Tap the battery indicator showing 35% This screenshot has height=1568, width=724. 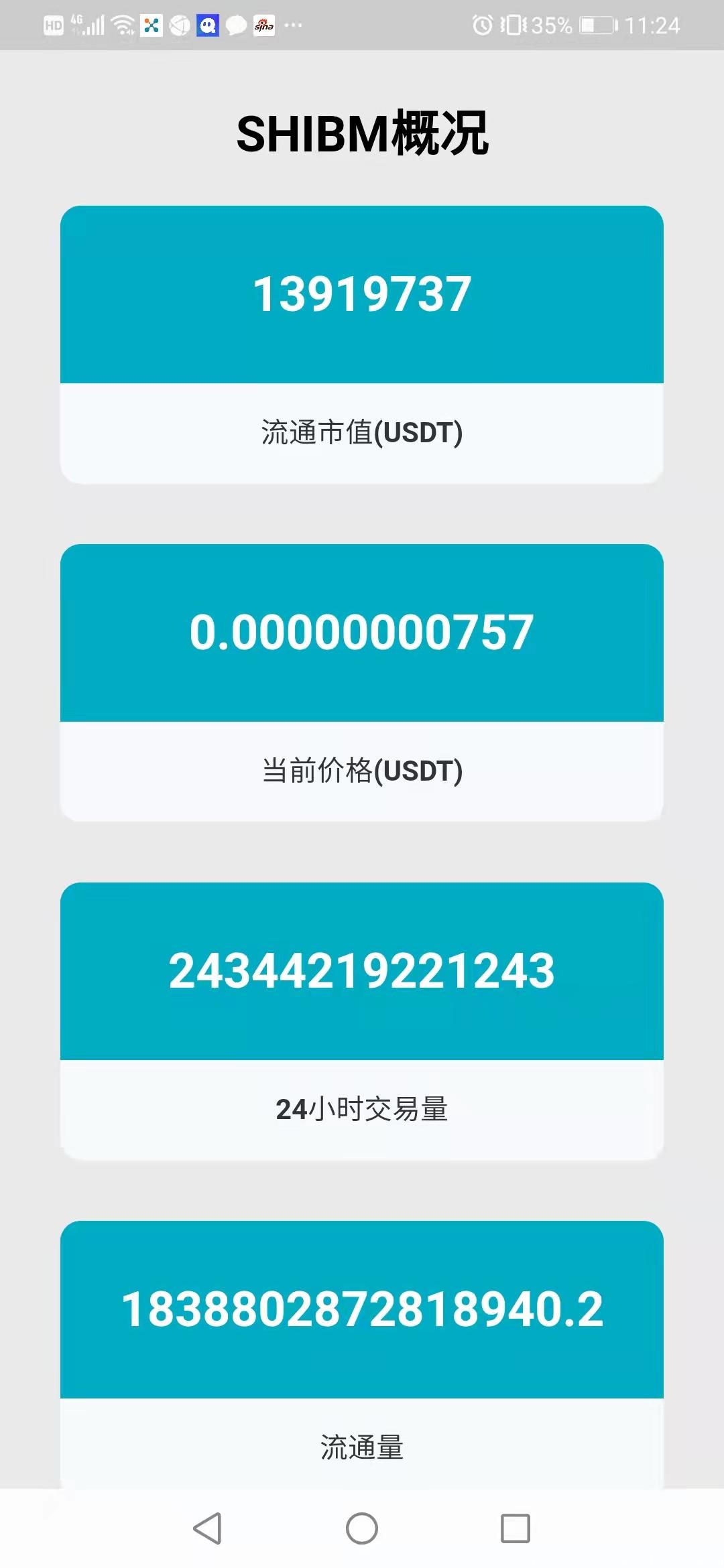pos(550,25)
